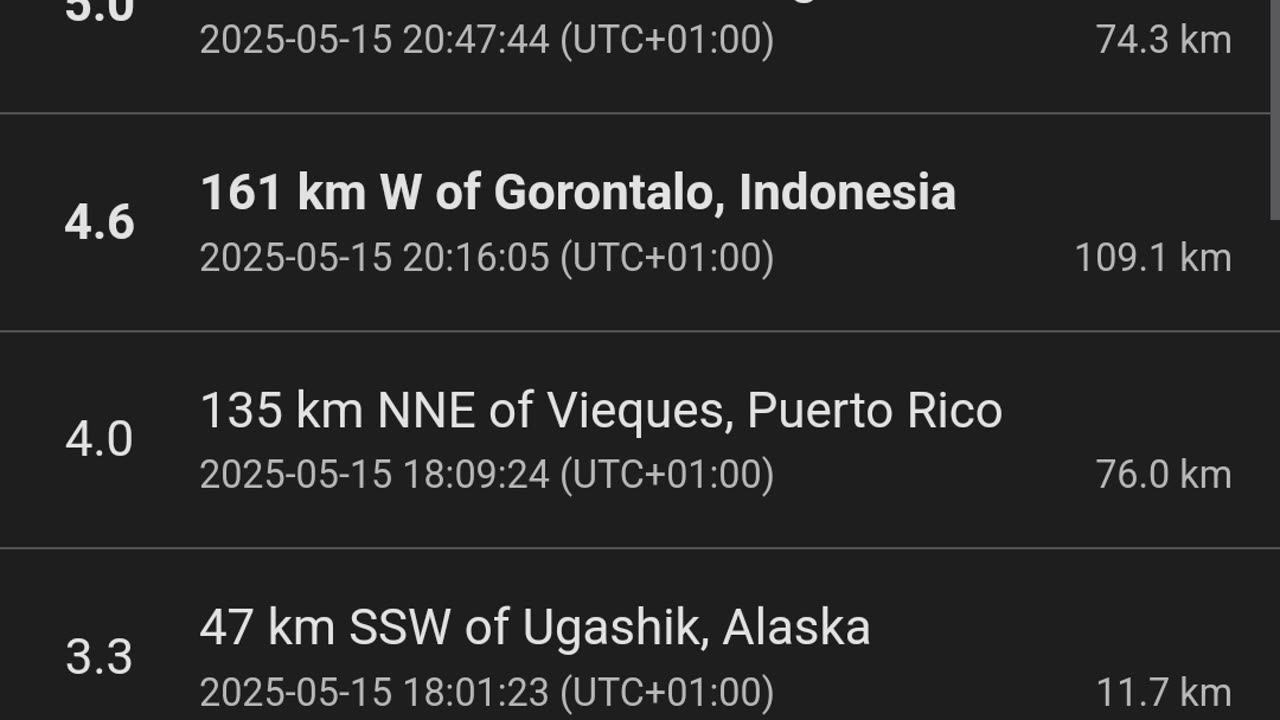Image resolution: width=1280 pixels, height=720 pixels.
Task: Open the magnitude 5.0 earthquake at 20:47:44
Action: coord(486,40)
